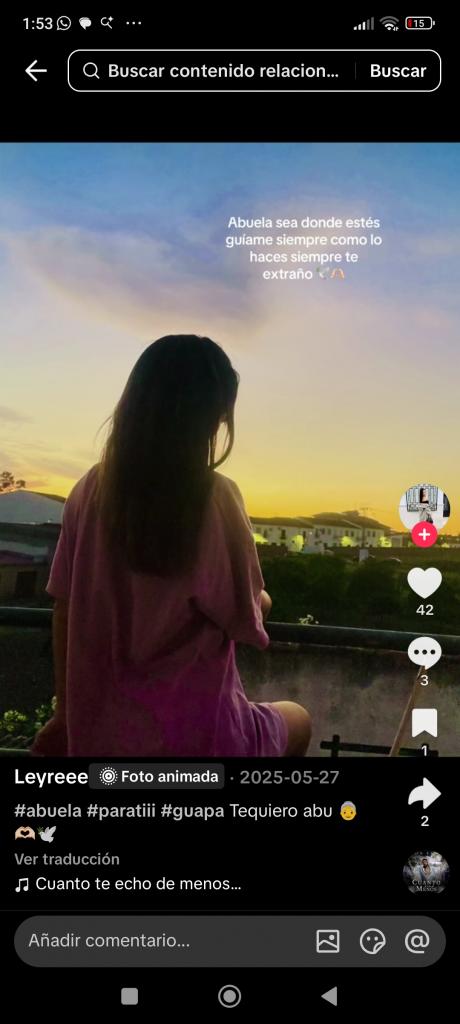The height and width of the screenshot is (1024, 460).
Task: Follow the creator with the plus badge
Action: pyautogui.click(x=424, y=536)
